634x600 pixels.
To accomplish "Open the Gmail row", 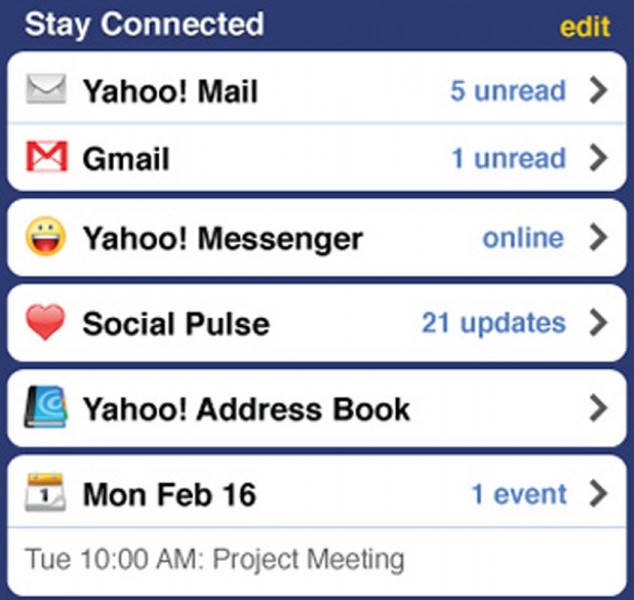I will click(316, 158).
